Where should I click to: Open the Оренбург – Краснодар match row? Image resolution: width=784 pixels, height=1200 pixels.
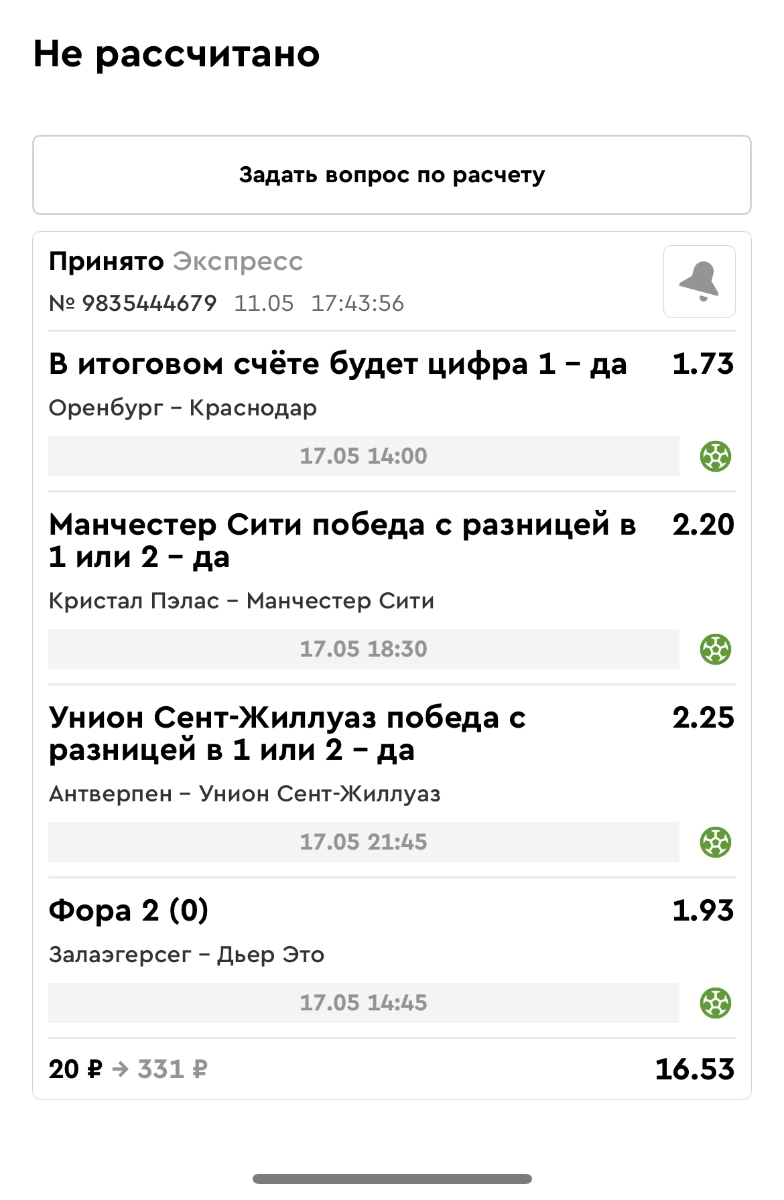pyautogui.click(x=183, y=408)
